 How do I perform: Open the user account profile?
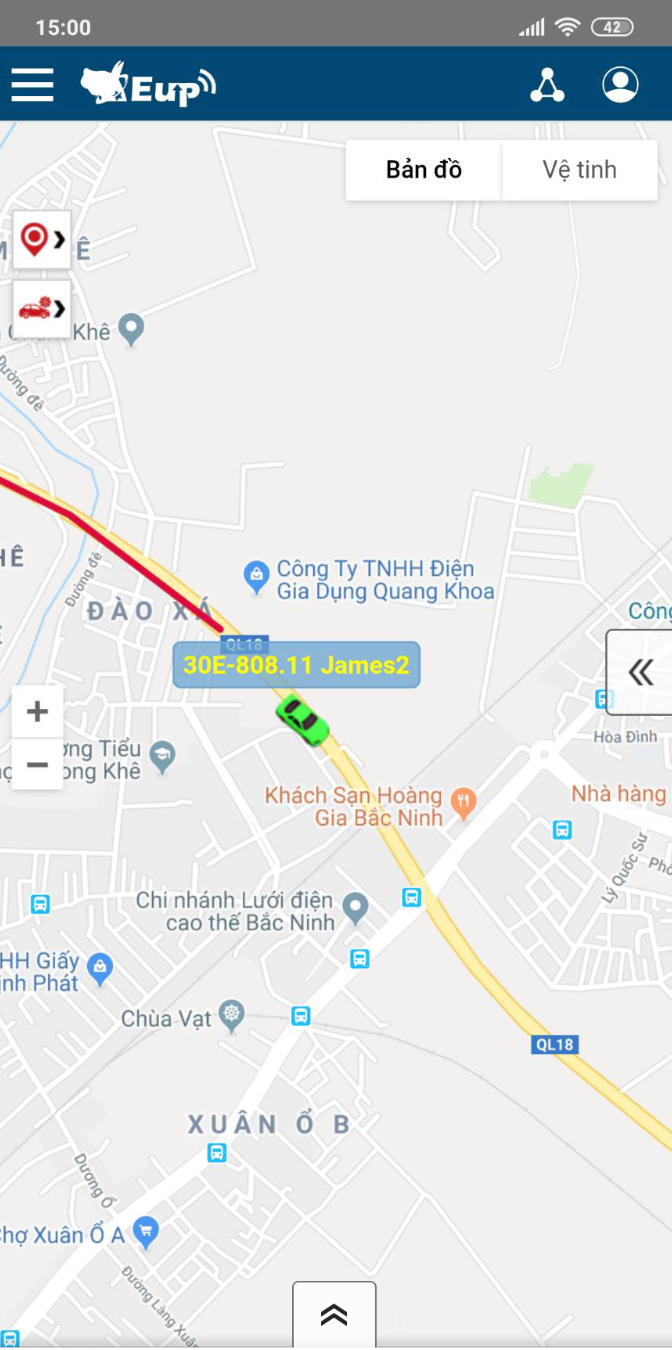[x=620, y=84]
